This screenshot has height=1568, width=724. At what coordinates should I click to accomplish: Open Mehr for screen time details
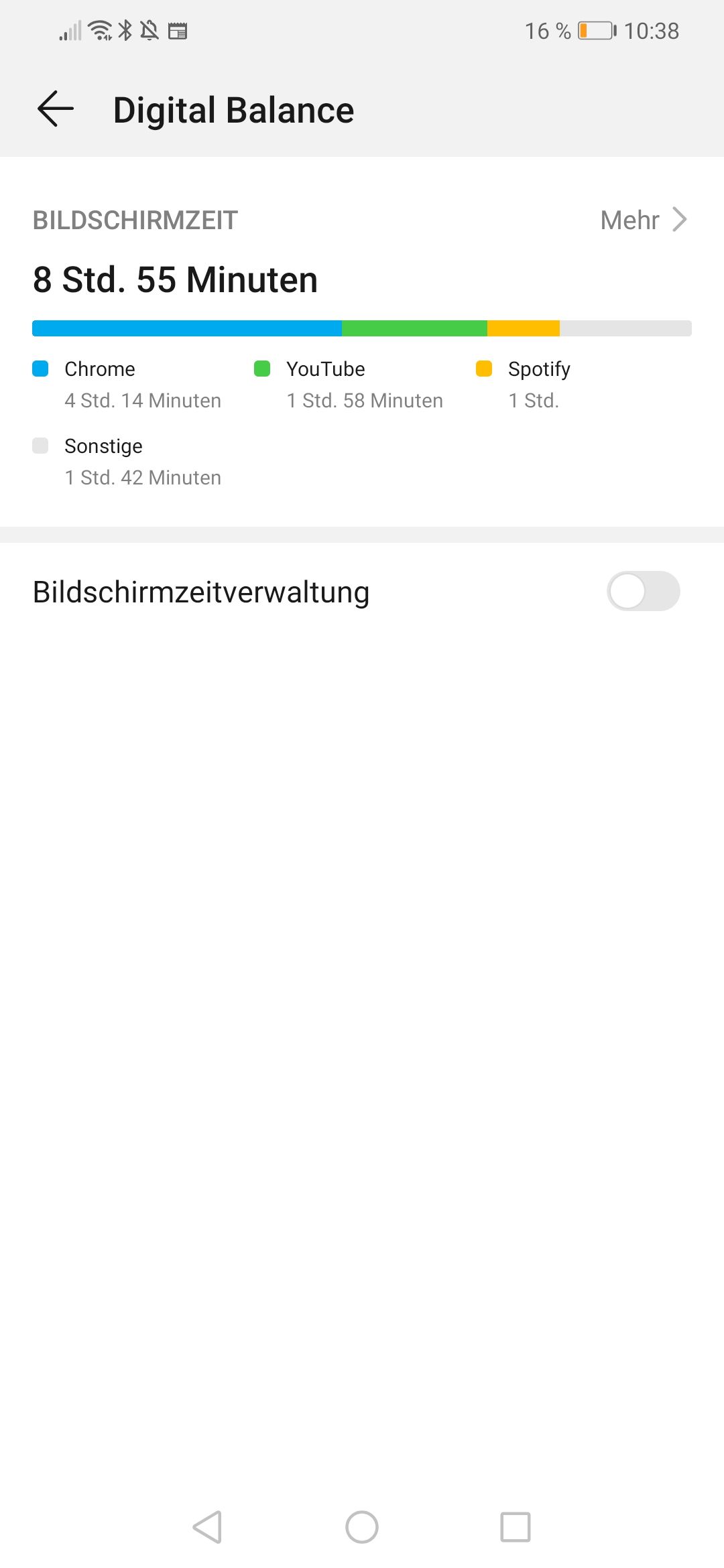(644, 220)
